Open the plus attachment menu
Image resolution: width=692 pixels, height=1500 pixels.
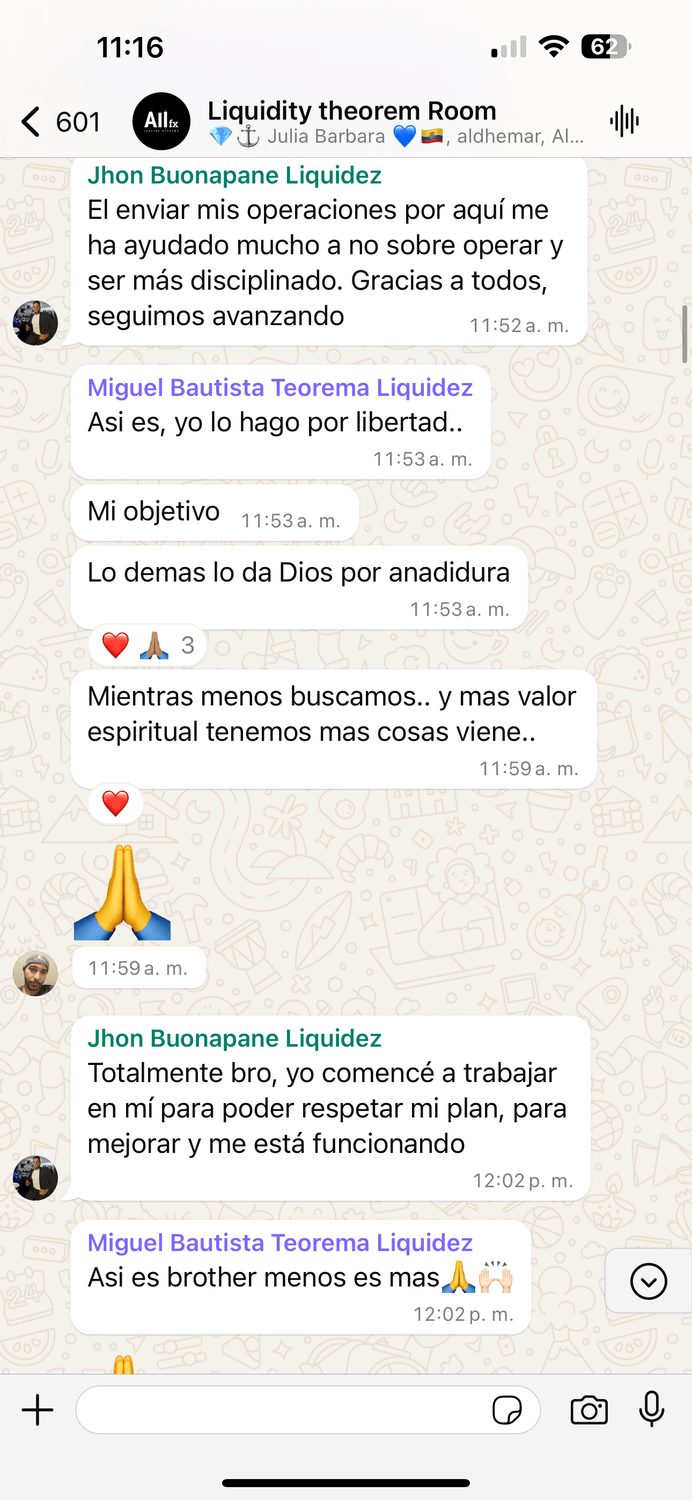[x=38, y=1410]
